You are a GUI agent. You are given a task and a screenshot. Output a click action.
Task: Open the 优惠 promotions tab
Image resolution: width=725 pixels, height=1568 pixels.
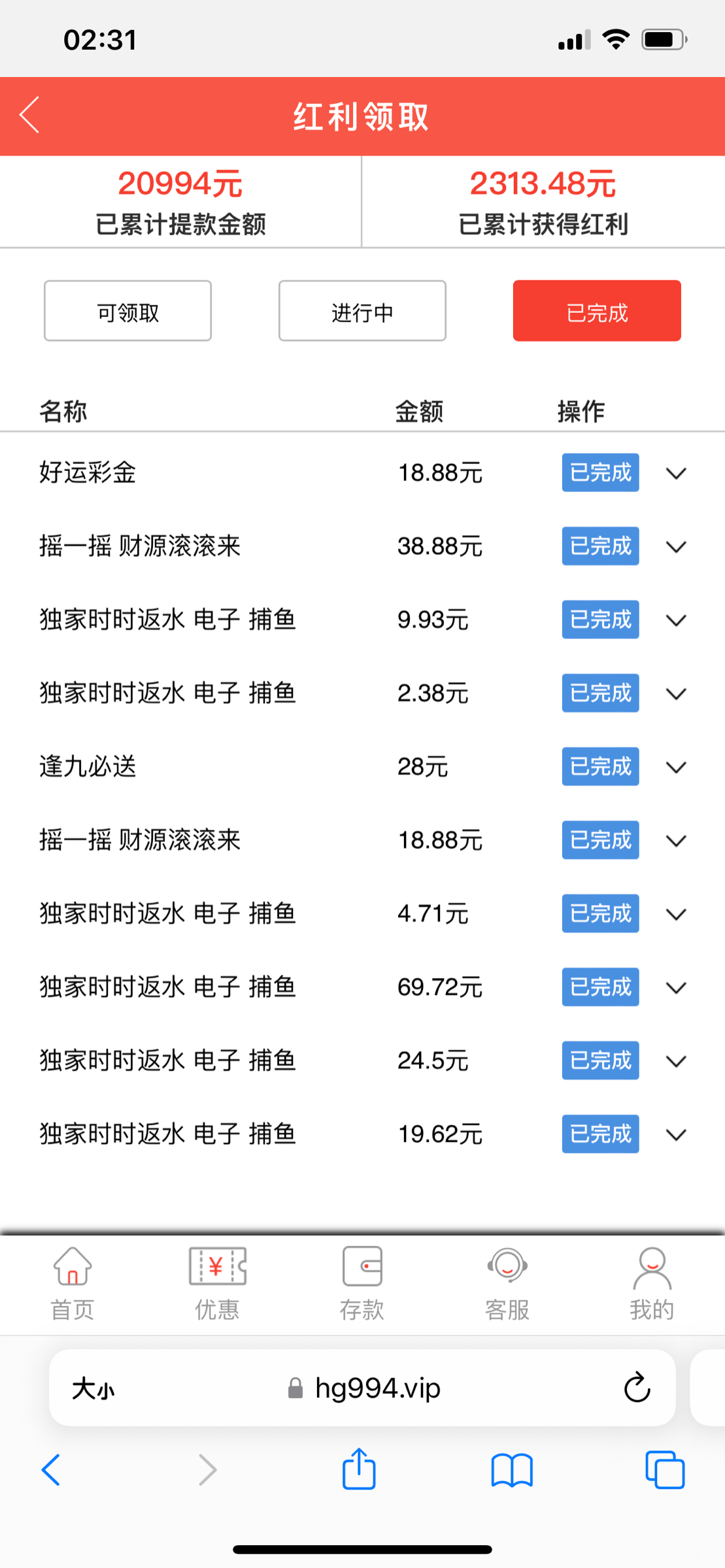217,1283
